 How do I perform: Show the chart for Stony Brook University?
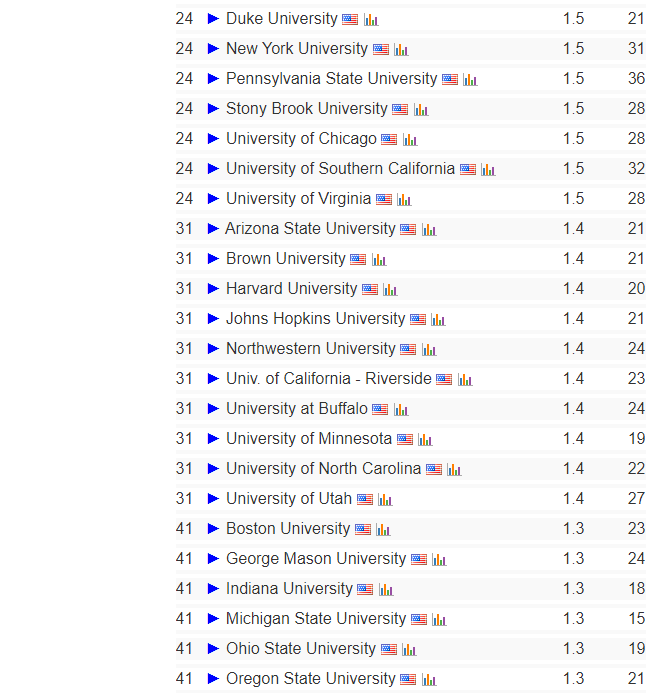[421, 109]
